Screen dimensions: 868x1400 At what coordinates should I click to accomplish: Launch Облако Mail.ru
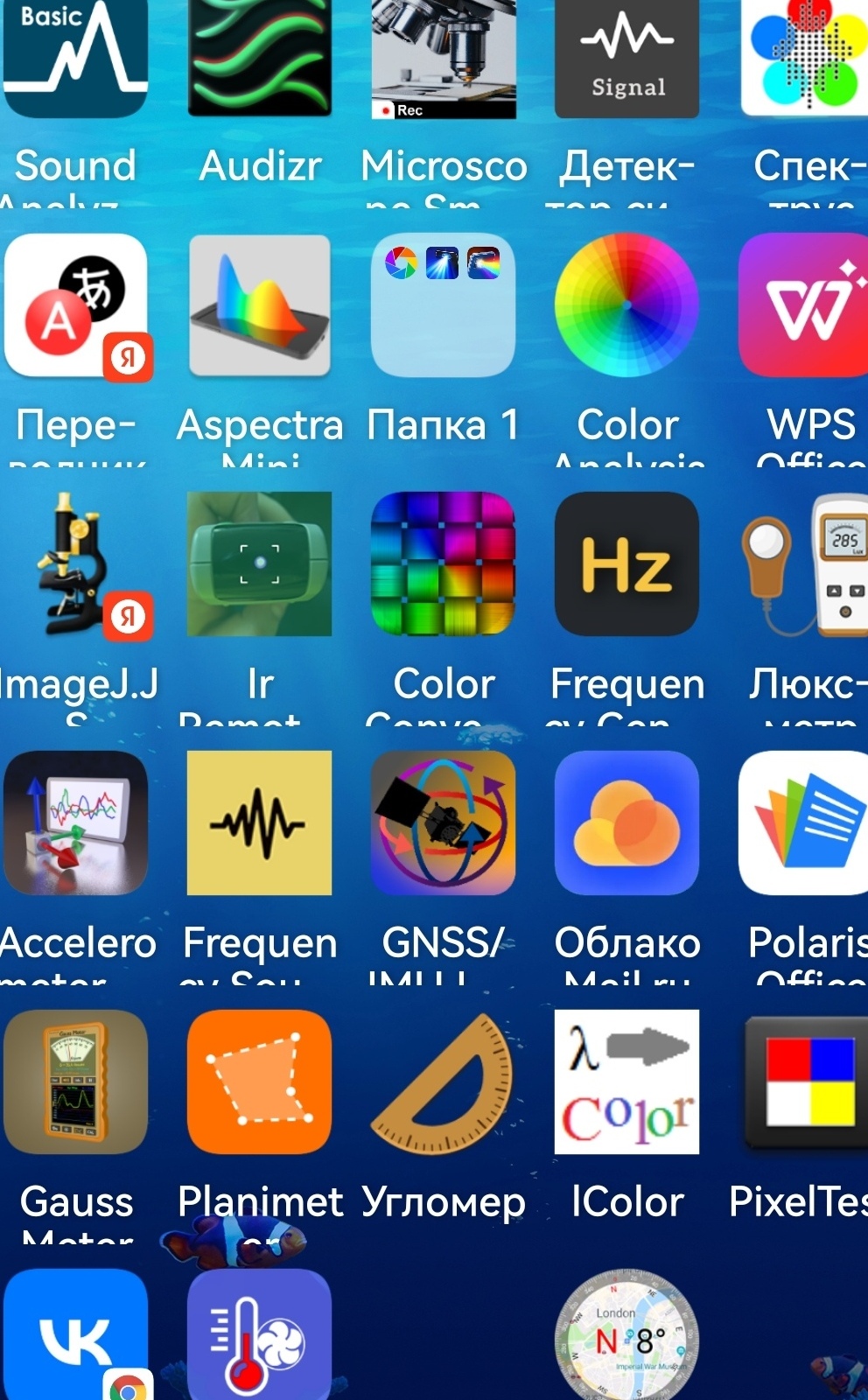(x=627, y=822)
